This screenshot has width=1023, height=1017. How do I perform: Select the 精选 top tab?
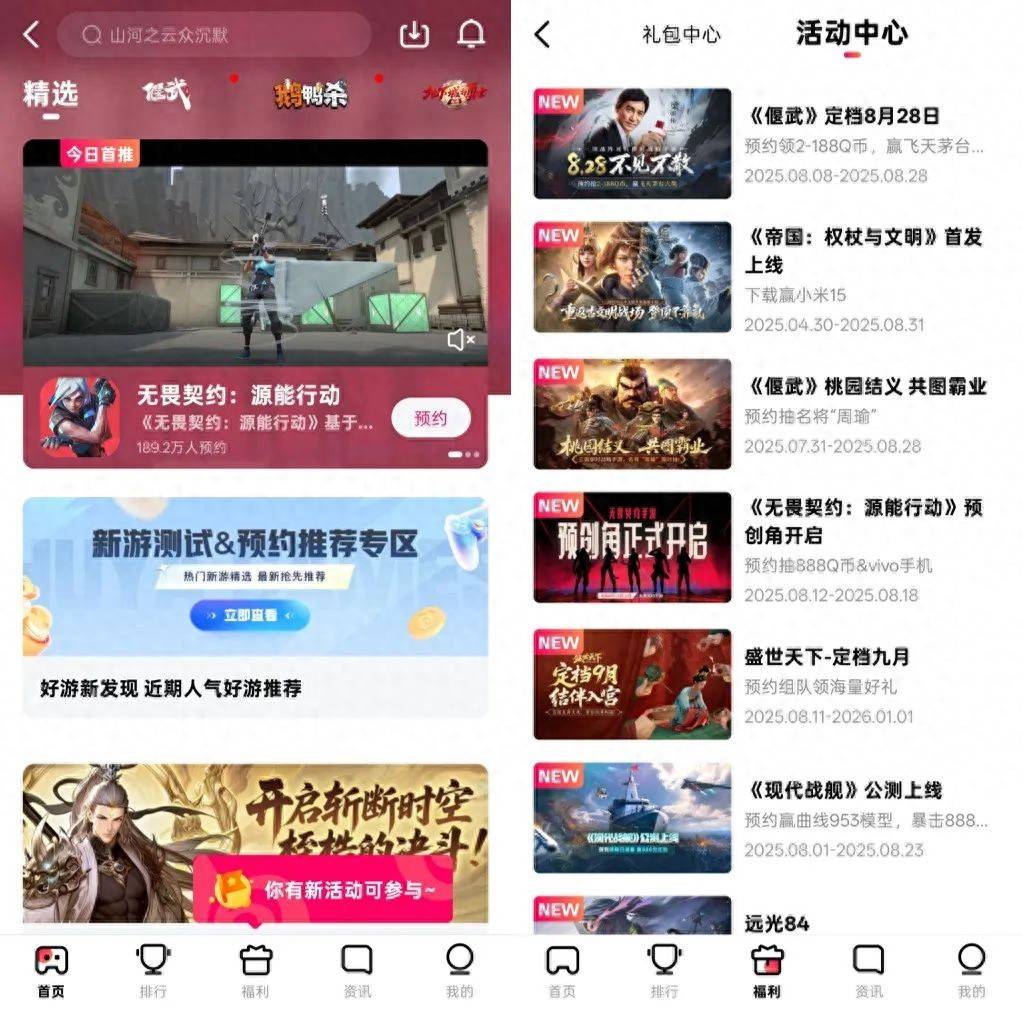(50, 95)
